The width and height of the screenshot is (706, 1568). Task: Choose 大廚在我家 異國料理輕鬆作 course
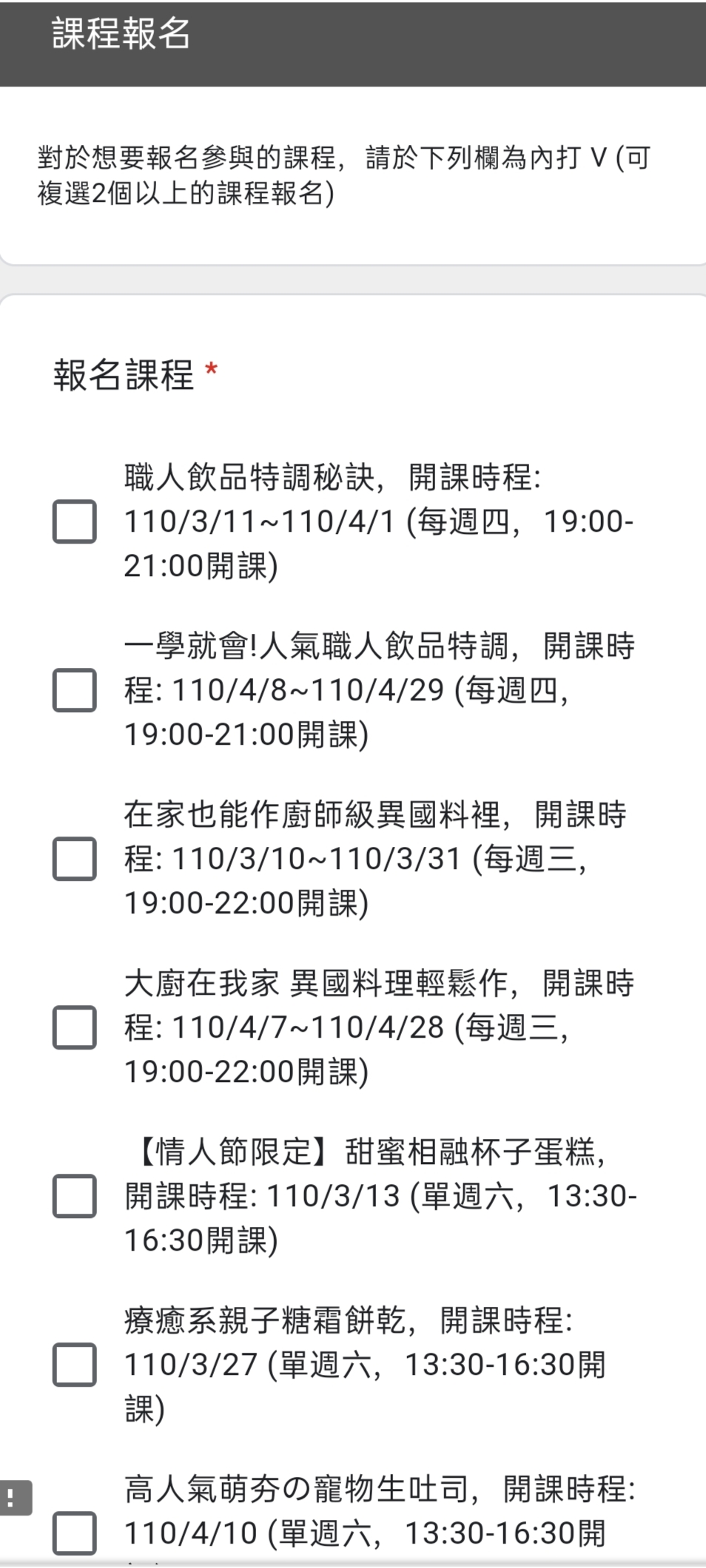74,1027
